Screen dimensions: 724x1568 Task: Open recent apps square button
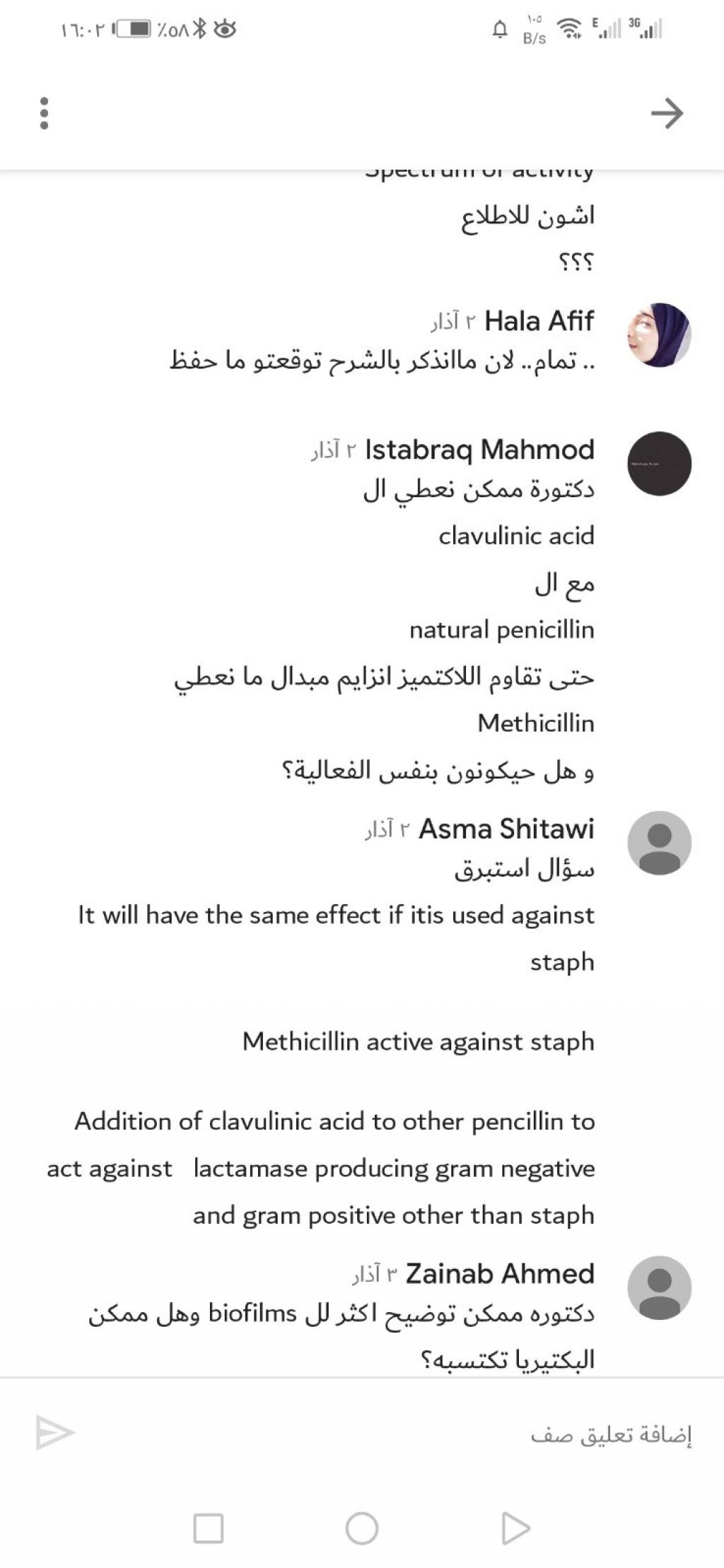[x=209, y=1528]
